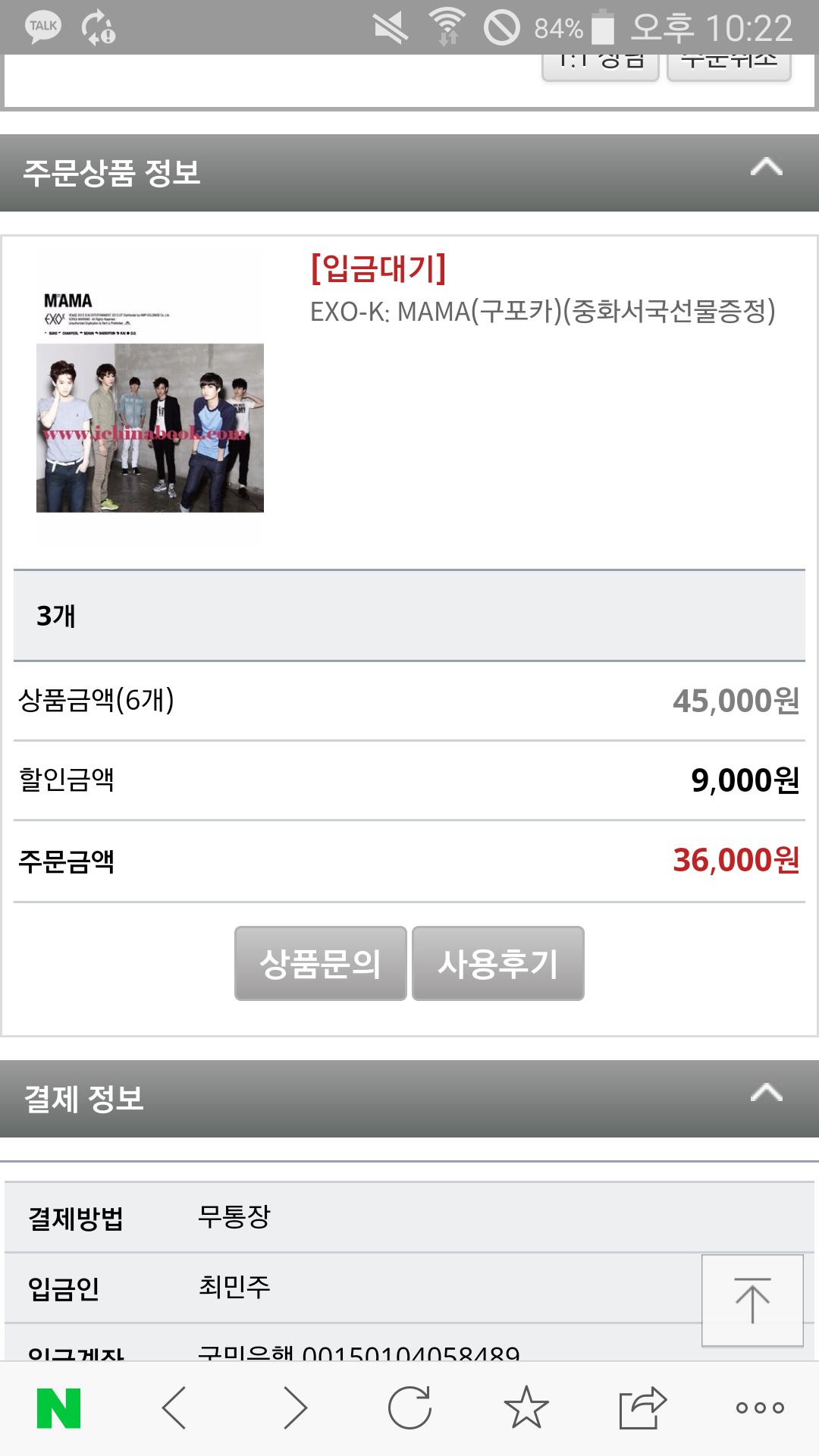Write a review via 사용후기
Image resolution: width=819 pixels, height=1456 pixels.
coord(497,963)
